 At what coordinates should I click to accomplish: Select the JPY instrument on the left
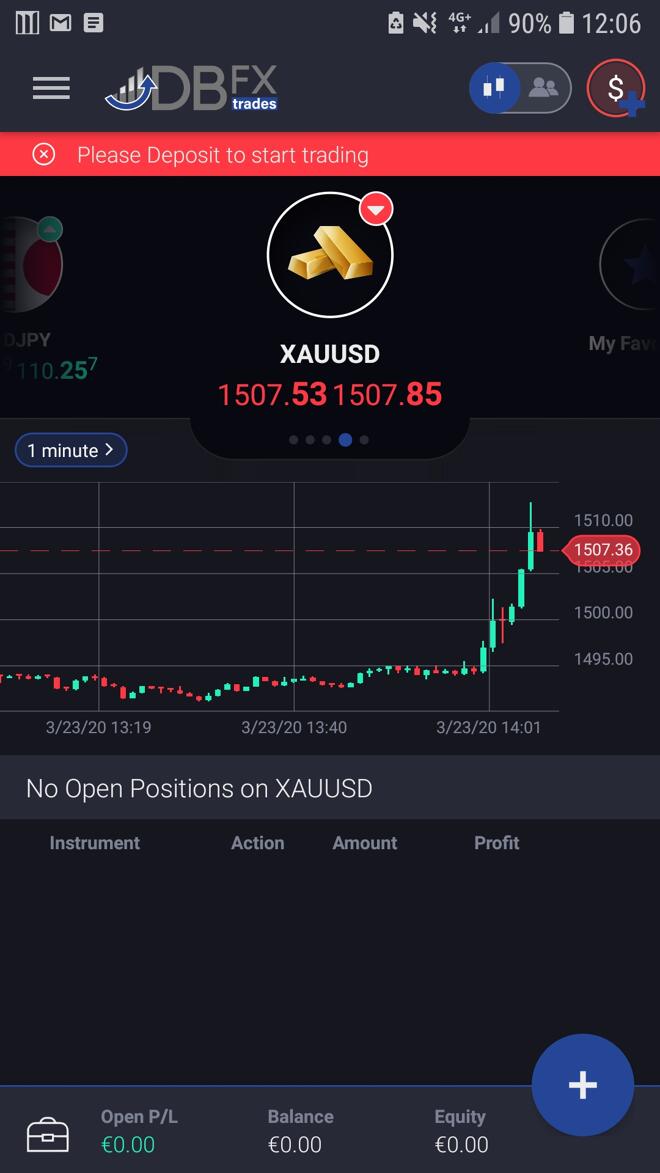(30, 265)
